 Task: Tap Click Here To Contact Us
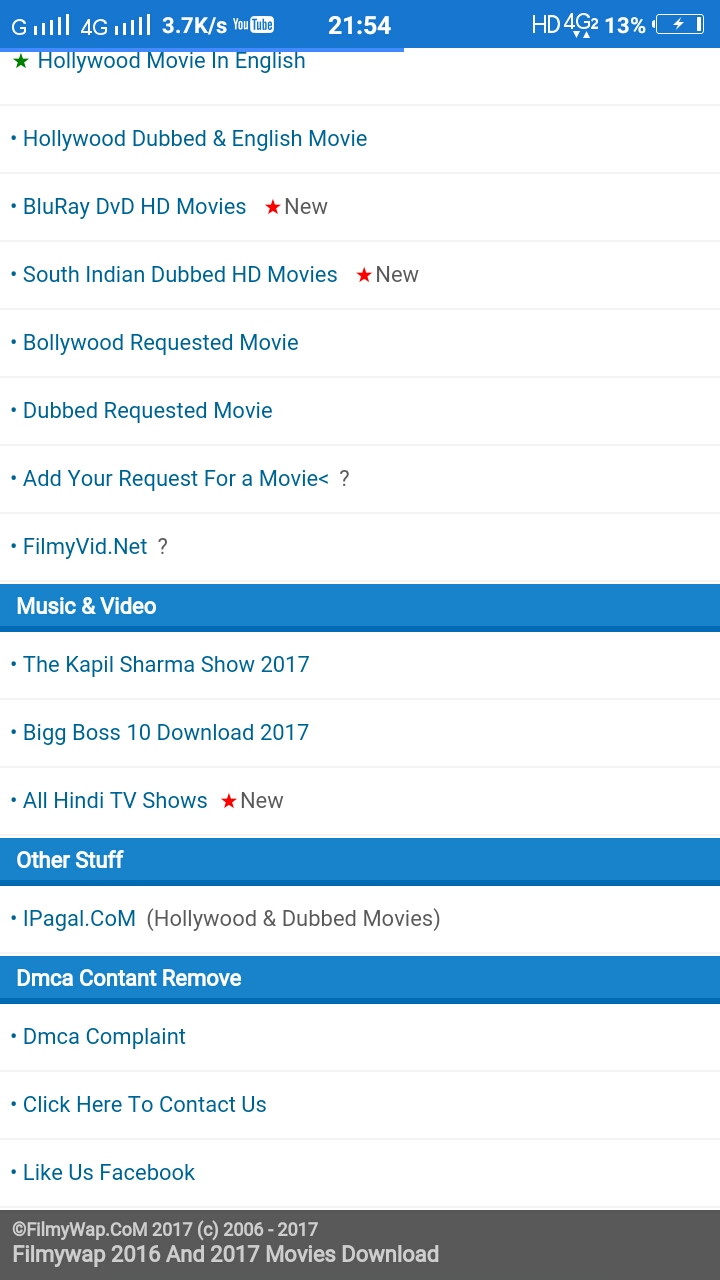pos(145,1105)
